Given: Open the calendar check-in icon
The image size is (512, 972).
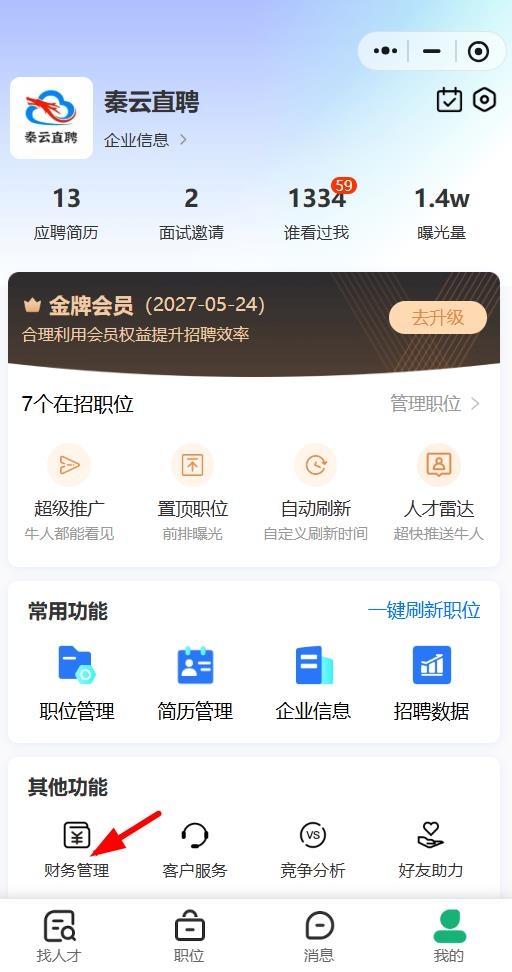Looking at the screenshot, I should (x=449, y=100).
